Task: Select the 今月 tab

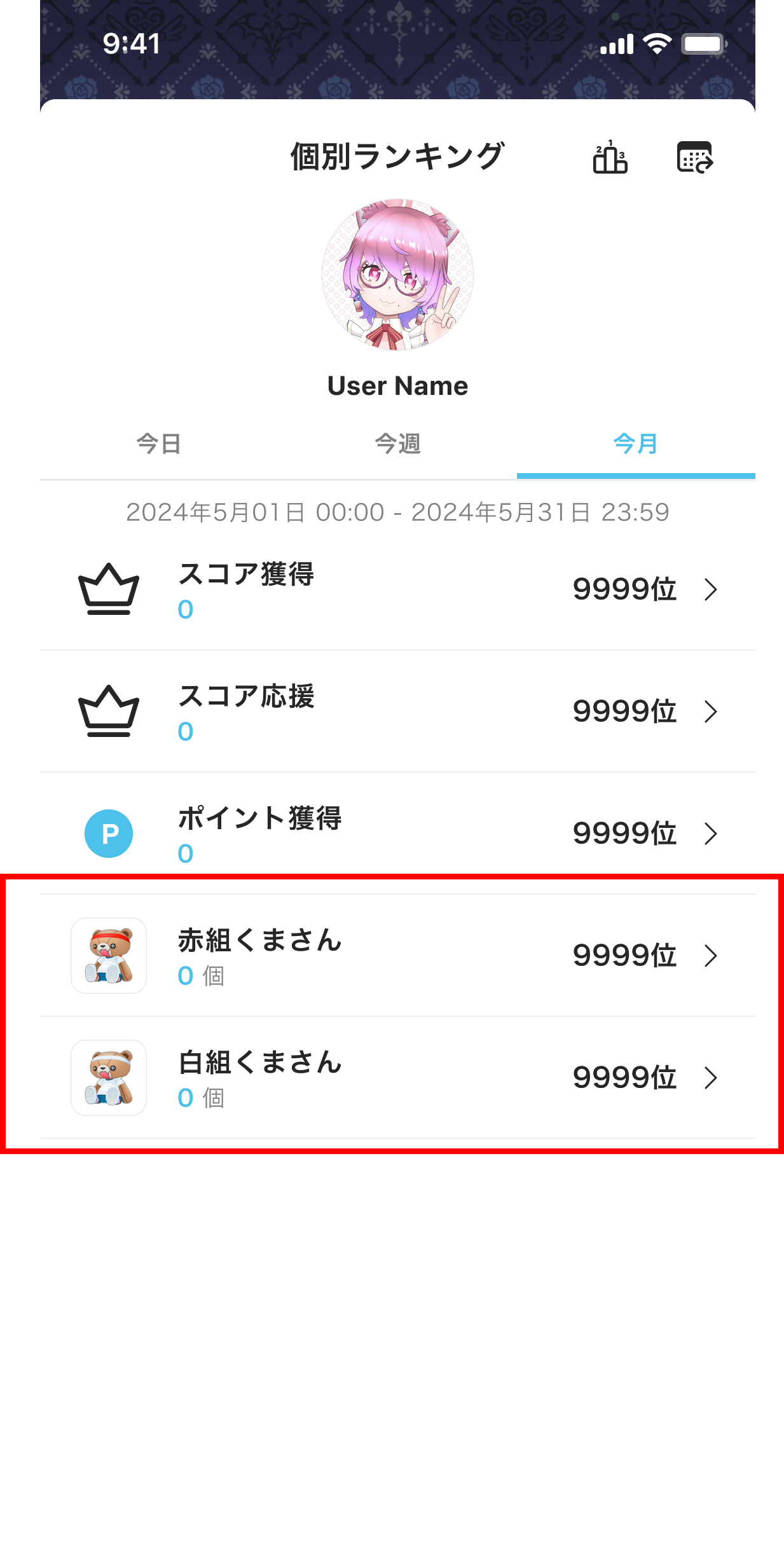Action: click(x=636, y=444)
